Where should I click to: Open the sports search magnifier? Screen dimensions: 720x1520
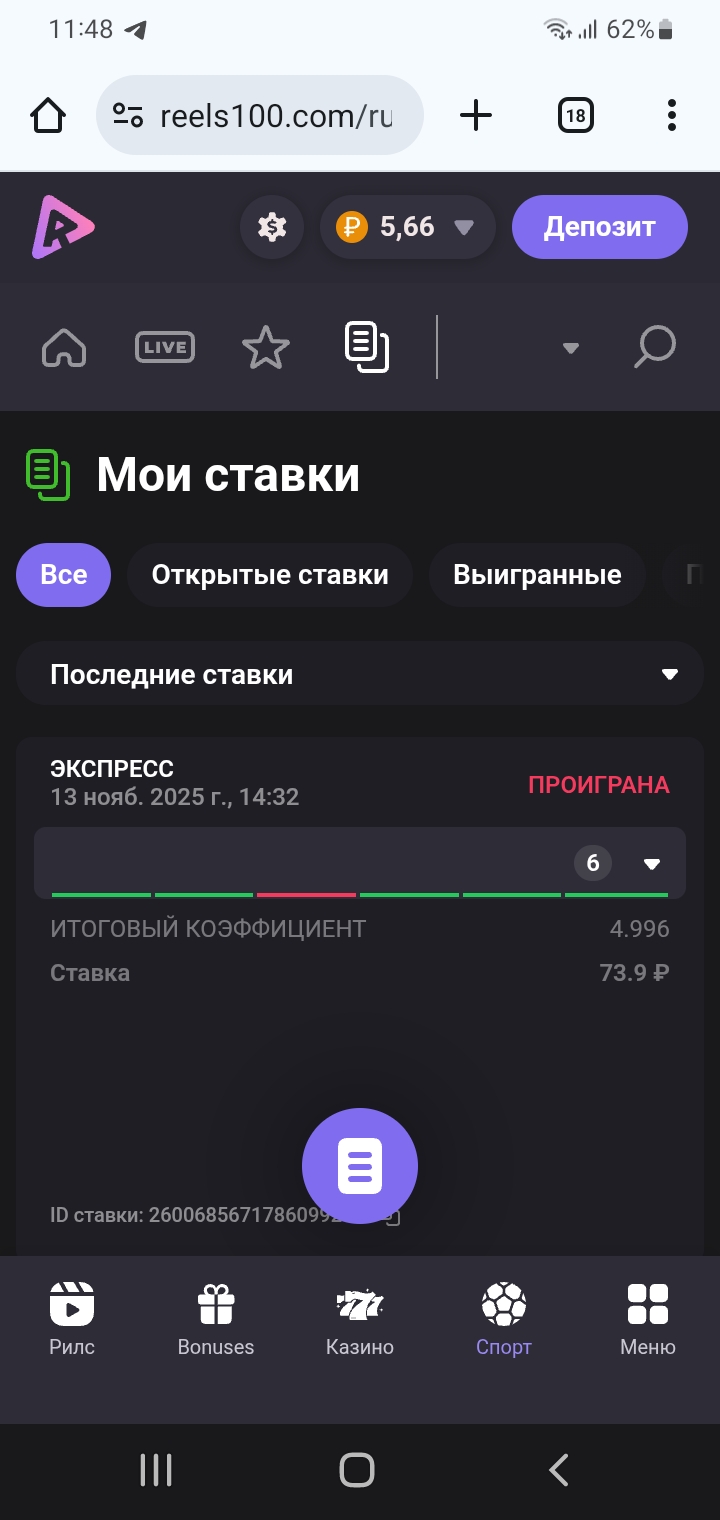point(656,347)
